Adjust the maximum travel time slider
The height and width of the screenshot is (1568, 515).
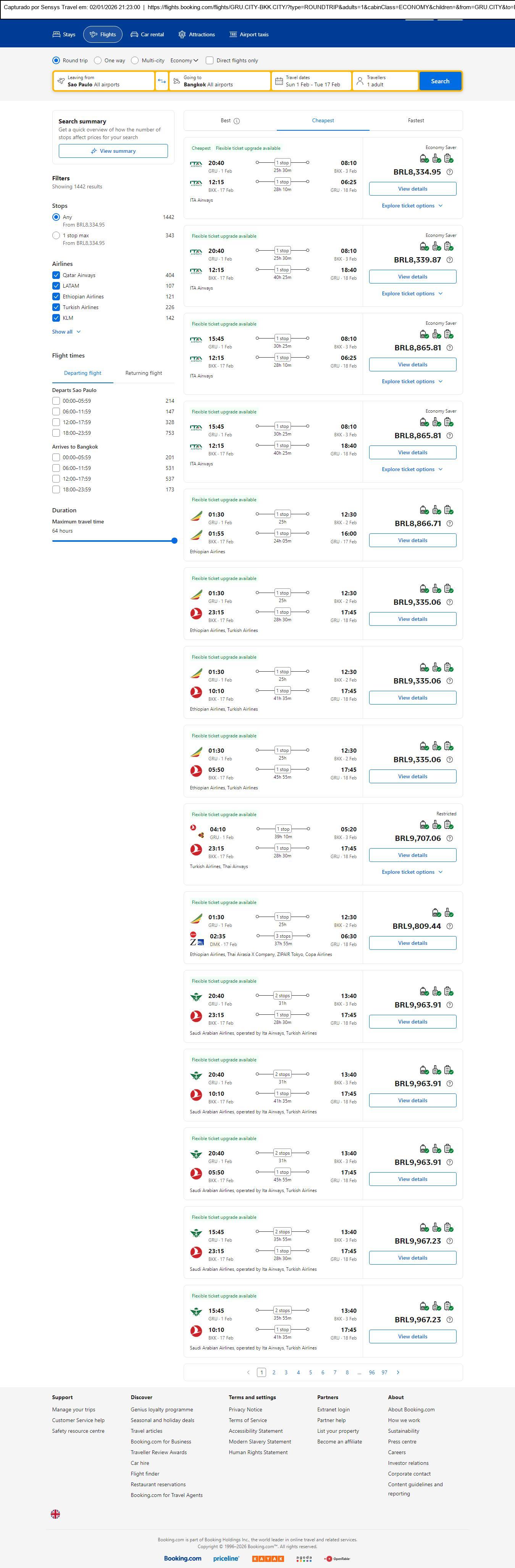[x=174, y=541]
